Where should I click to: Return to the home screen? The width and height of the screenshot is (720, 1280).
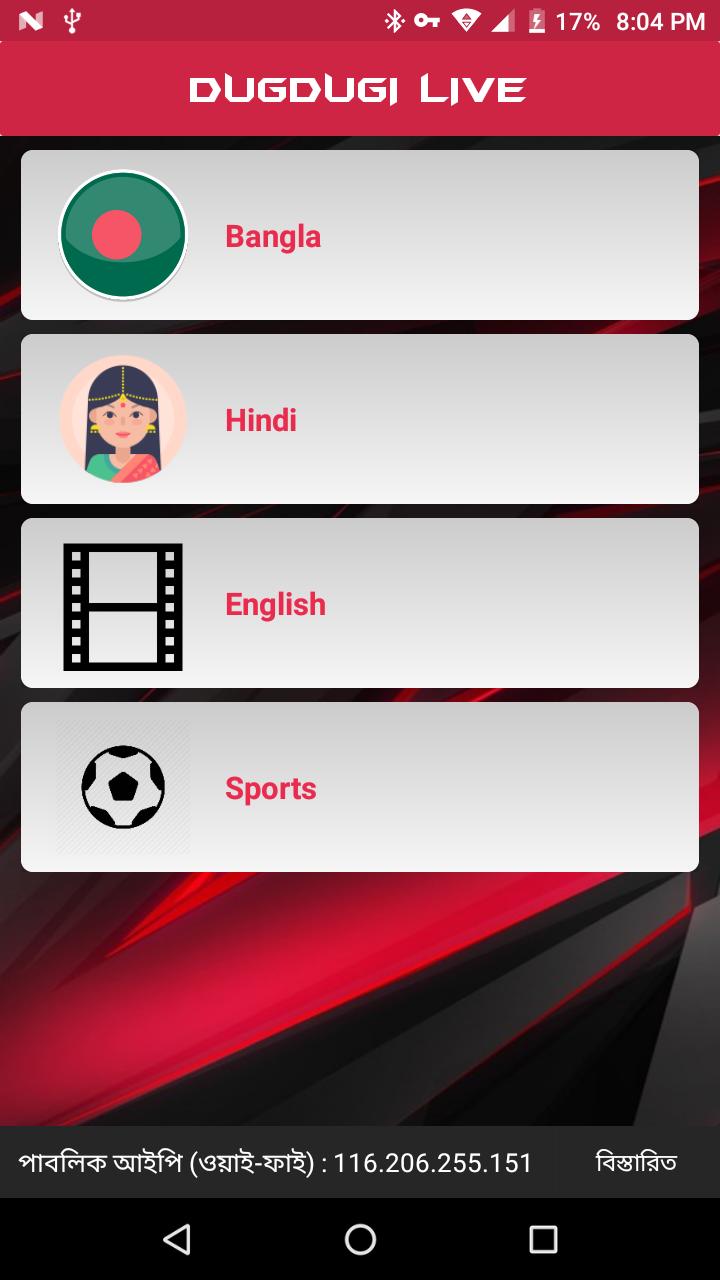(360, 1240)
